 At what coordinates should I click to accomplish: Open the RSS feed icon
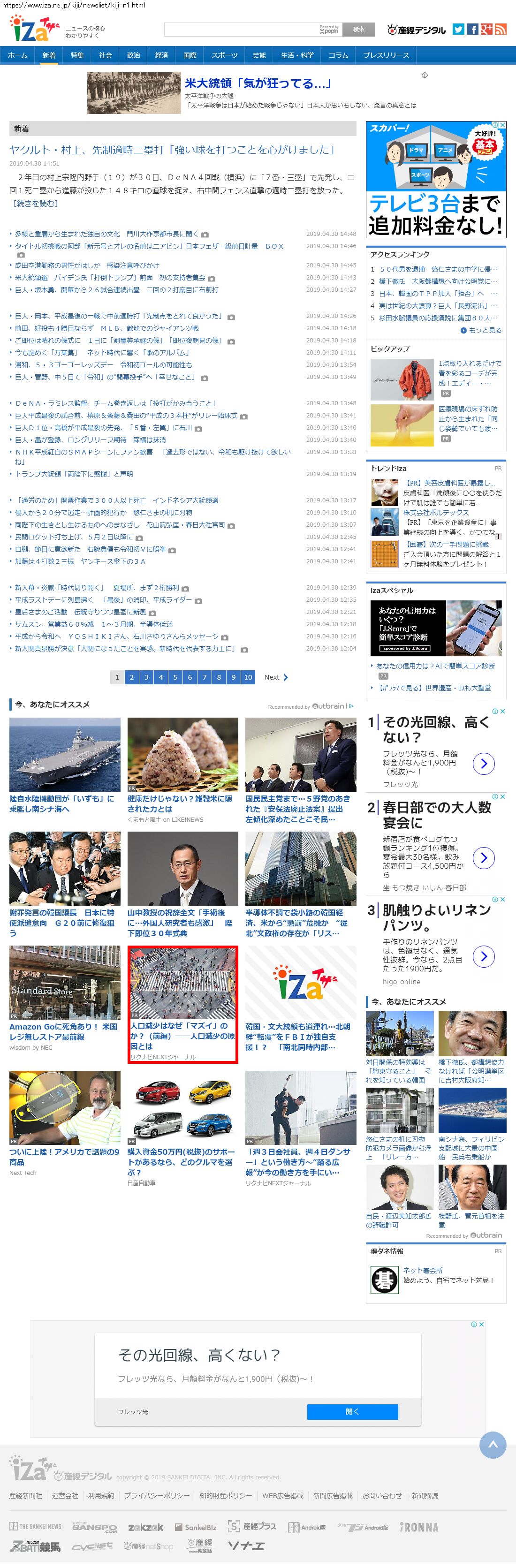pos(500,29)
